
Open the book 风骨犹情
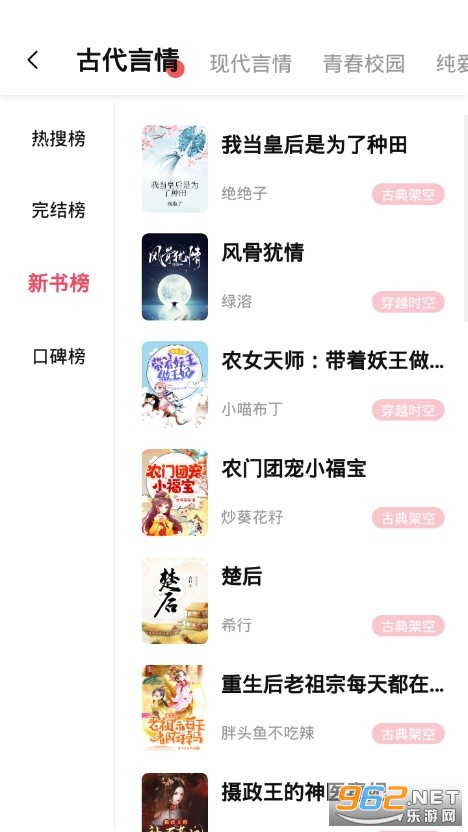293,277
